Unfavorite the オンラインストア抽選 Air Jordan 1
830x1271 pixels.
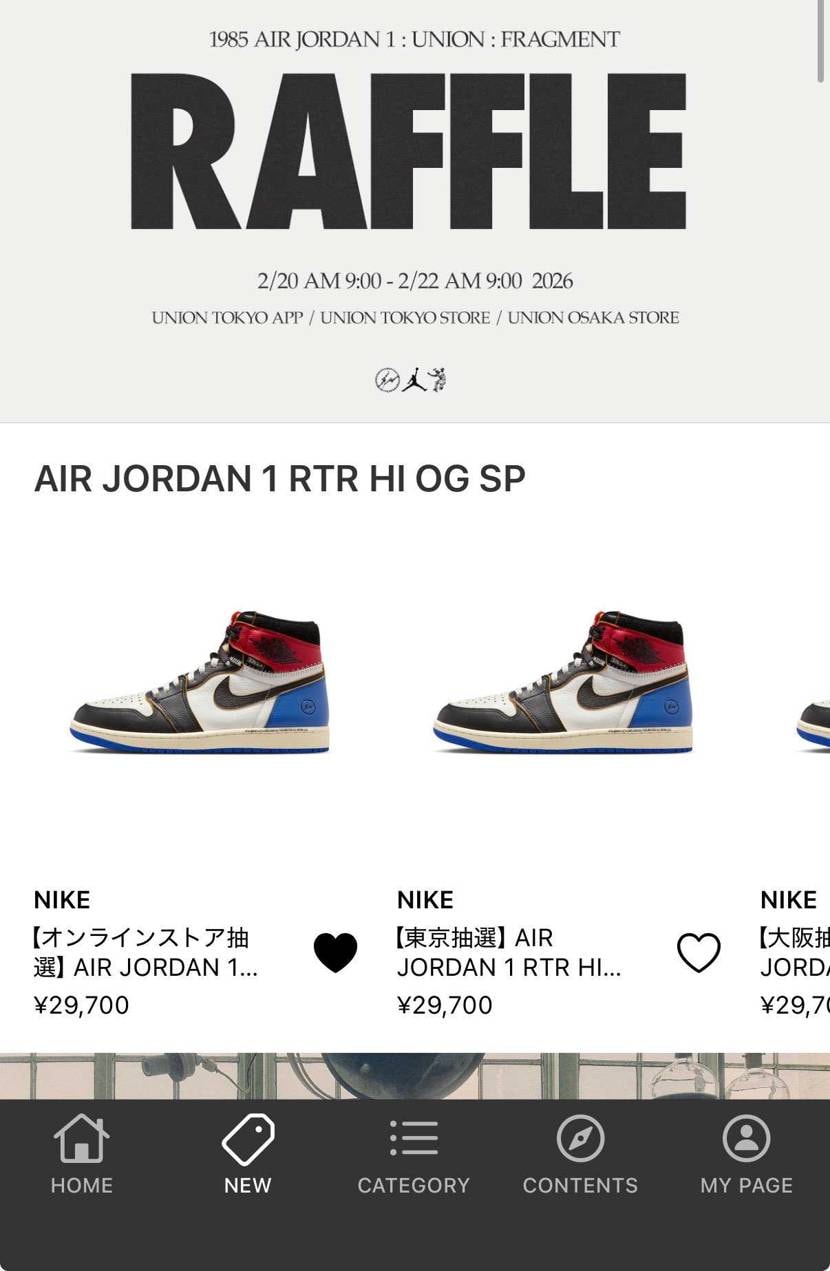[x=335, y=952]
